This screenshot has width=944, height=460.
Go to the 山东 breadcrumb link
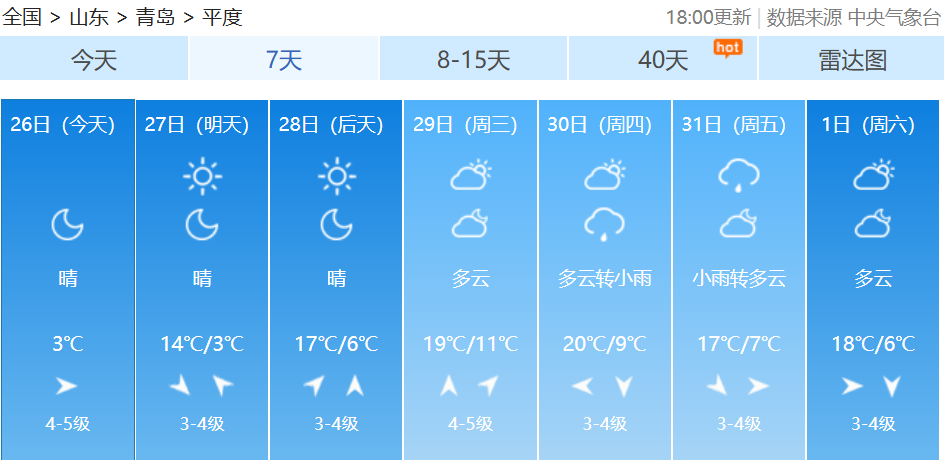point(89,17)
